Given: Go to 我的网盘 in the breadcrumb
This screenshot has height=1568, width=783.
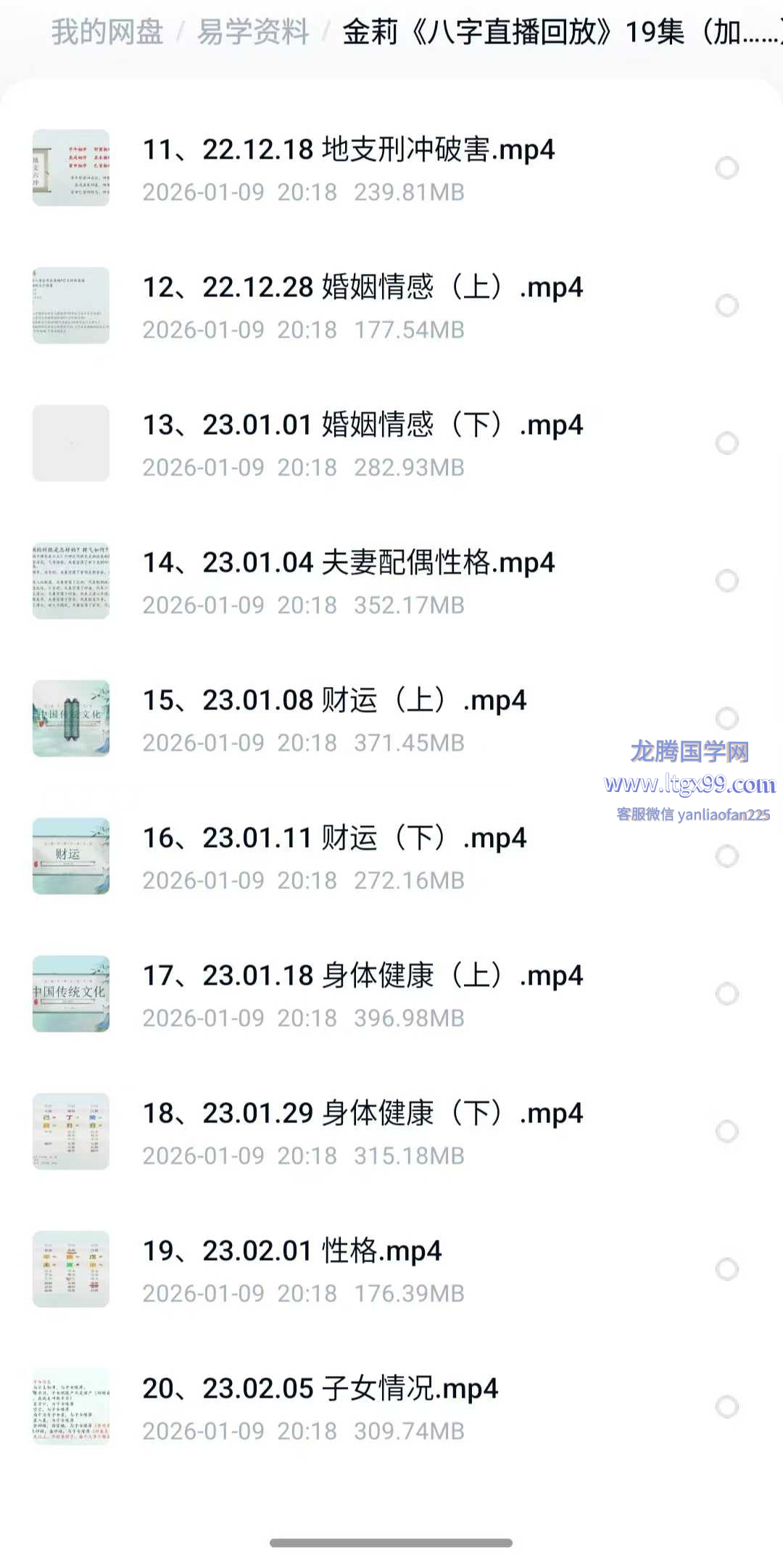Looking at the screenshot, I should point(107,33).
